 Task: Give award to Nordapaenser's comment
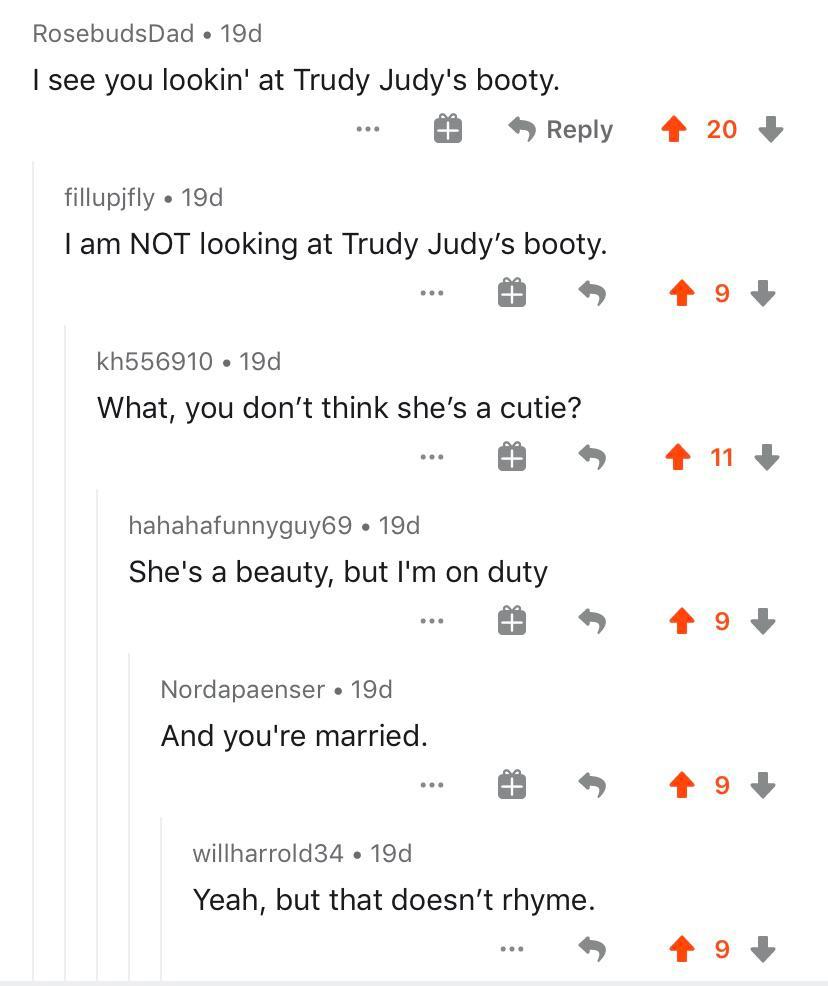(x=511, y=786)
